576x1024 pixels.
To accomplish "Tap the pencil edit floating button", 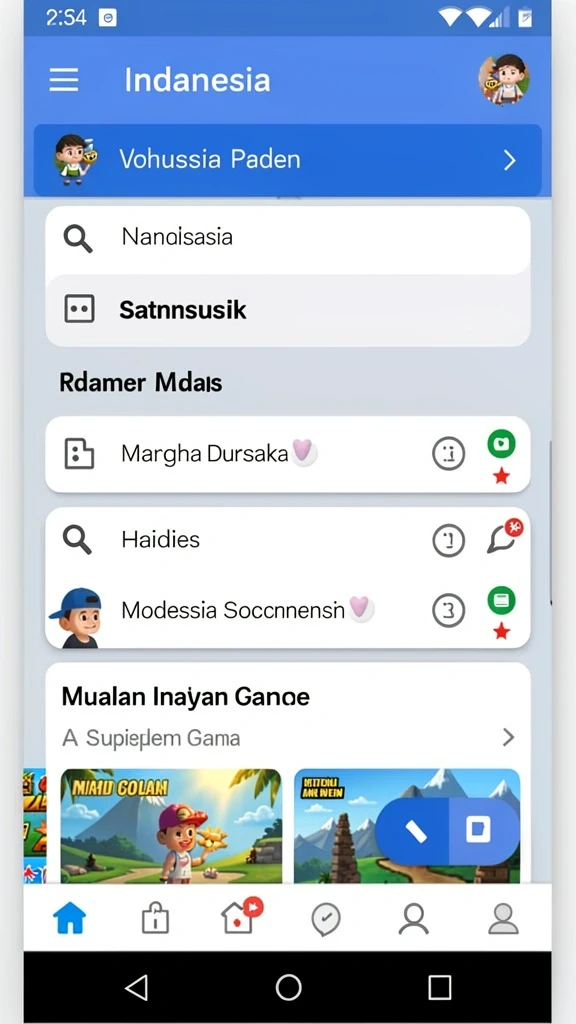I will point(415,831).
